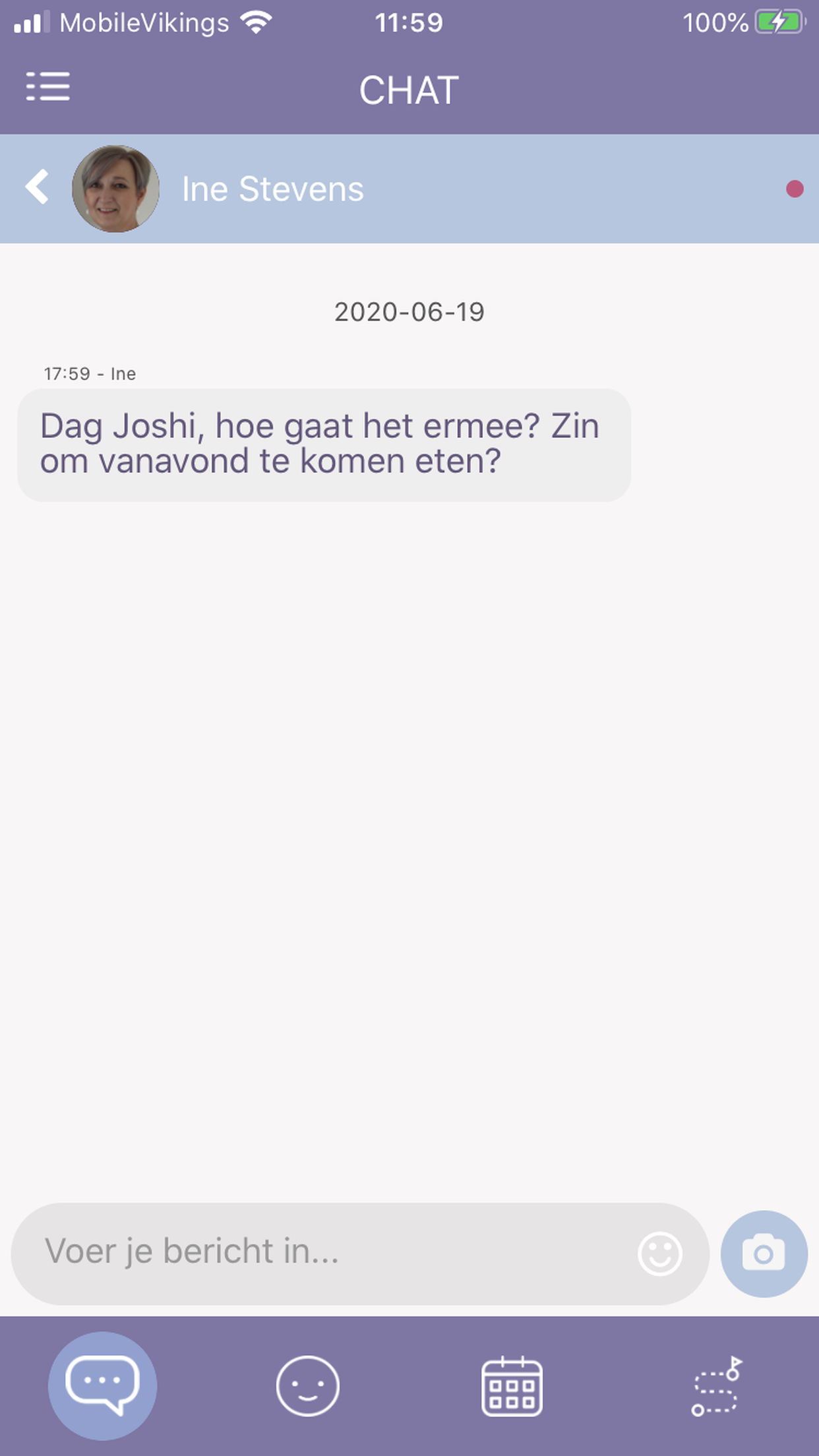Open Ine Stevens' profile picture
Viewport: 819px width, 1456px height.
[115, 189]
